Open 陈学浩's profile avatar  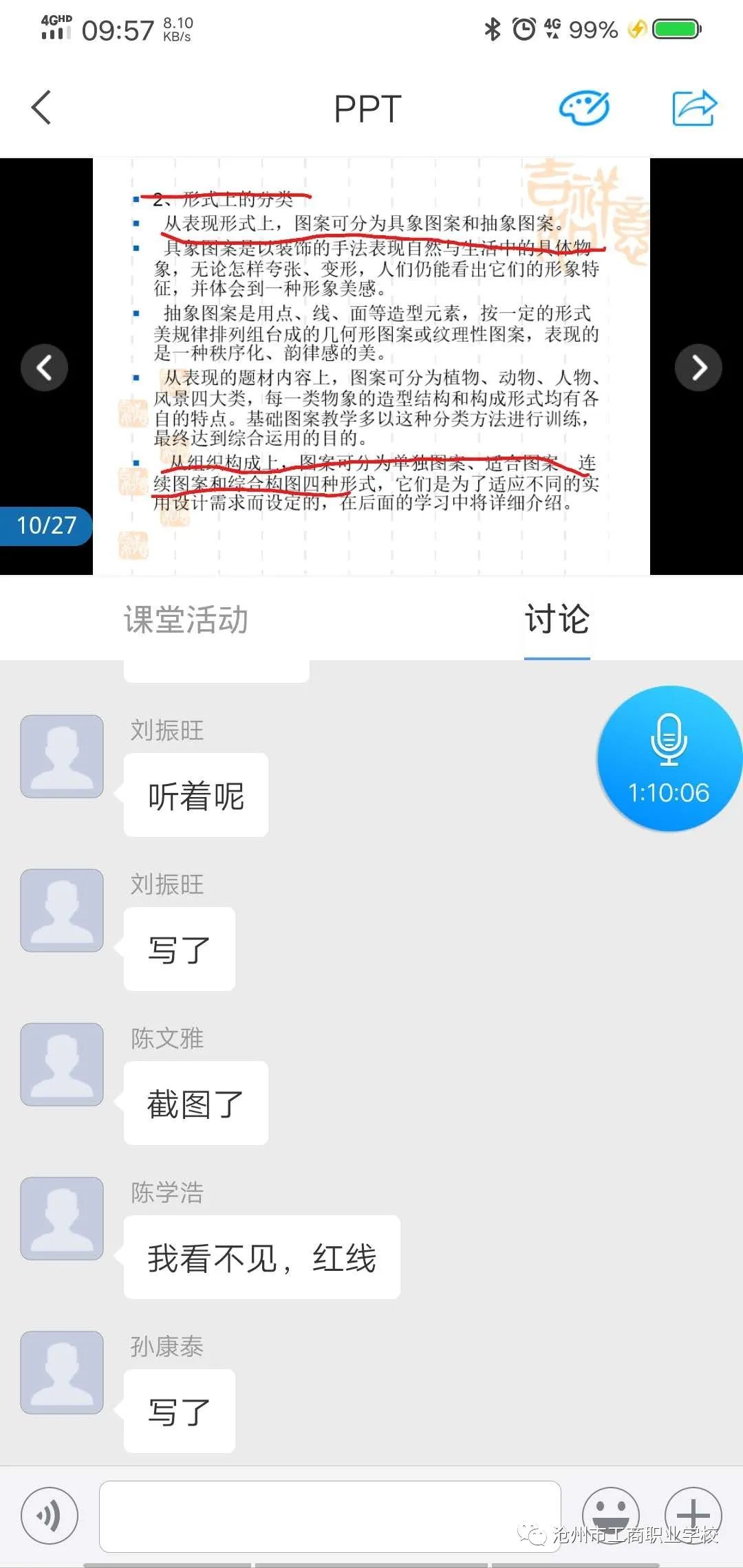[x=62, y=1219]
